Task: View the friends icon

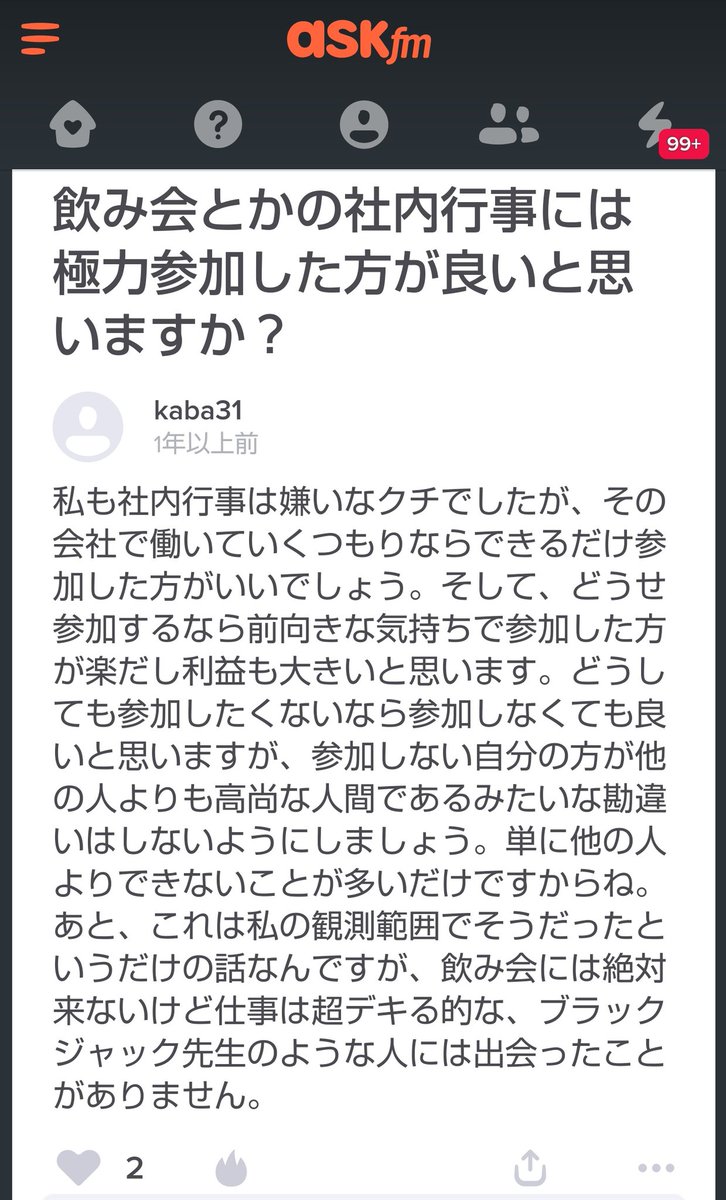Action: pos(508,124)
